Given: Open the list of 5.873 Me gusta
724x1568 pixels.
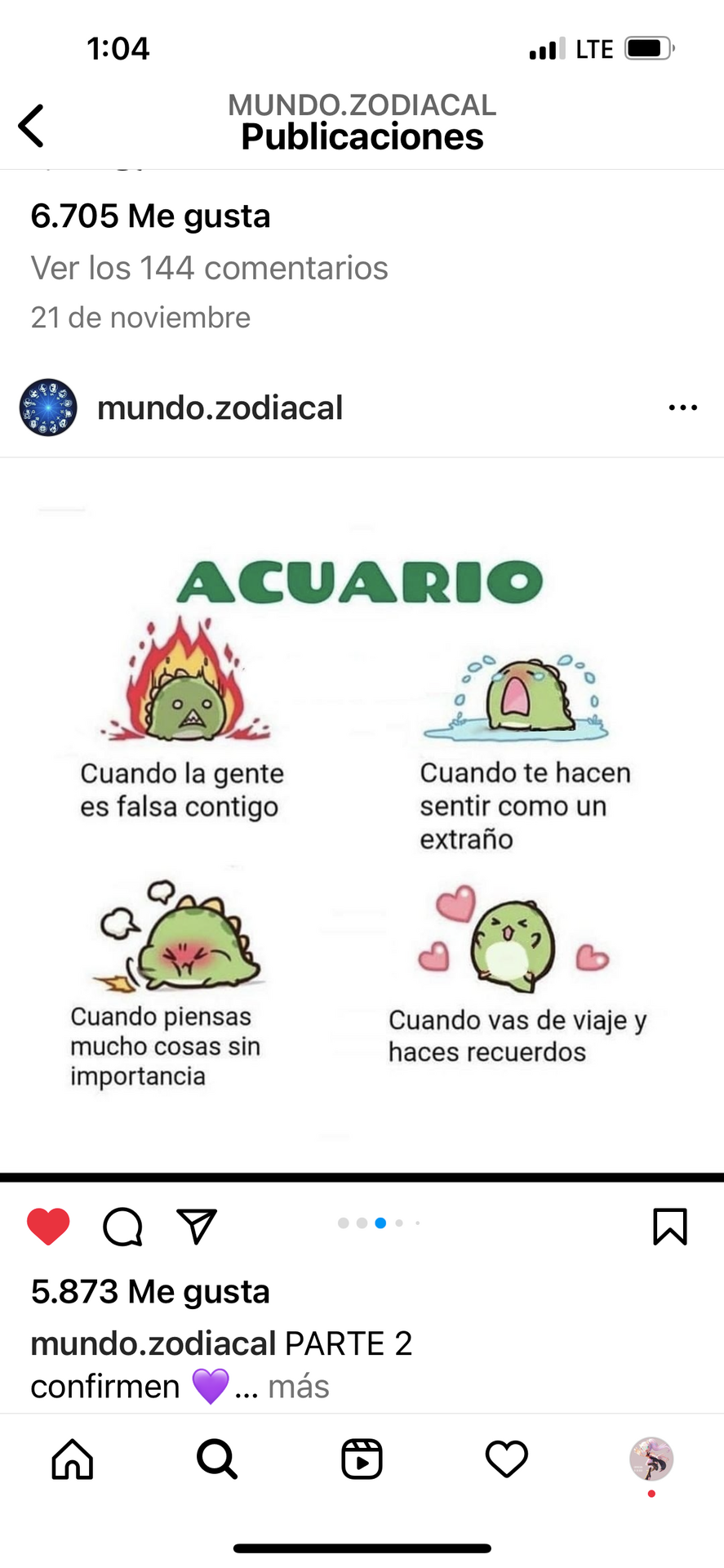Looking at the screenshot, I should point(150,1291).
